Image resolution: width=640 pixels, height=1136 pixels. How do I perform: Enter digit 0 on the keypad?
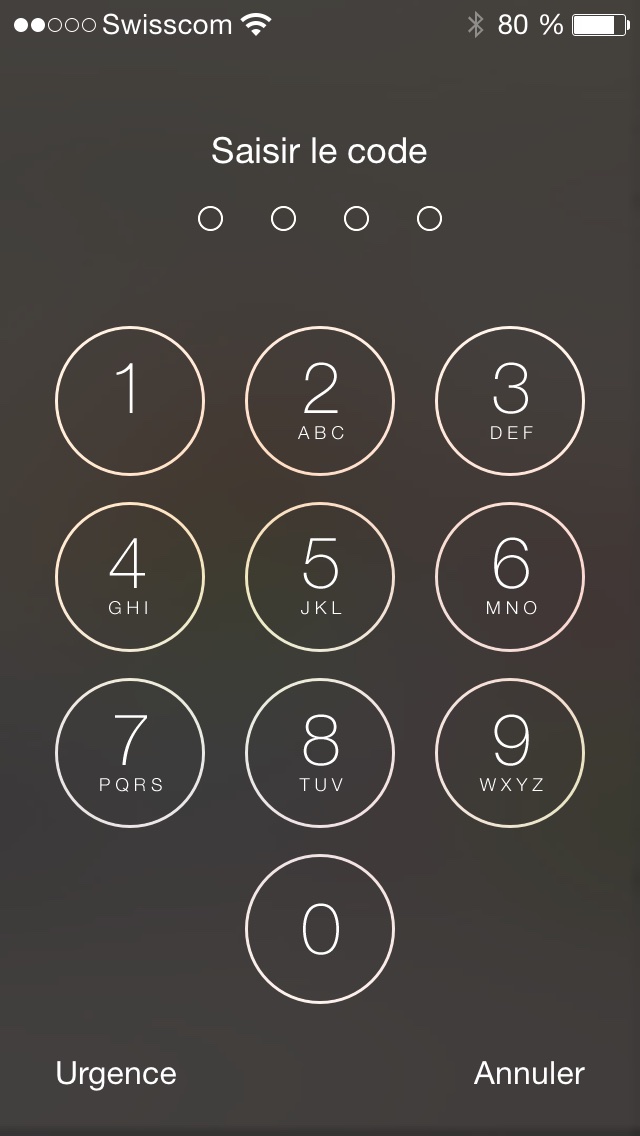[320, 929]
